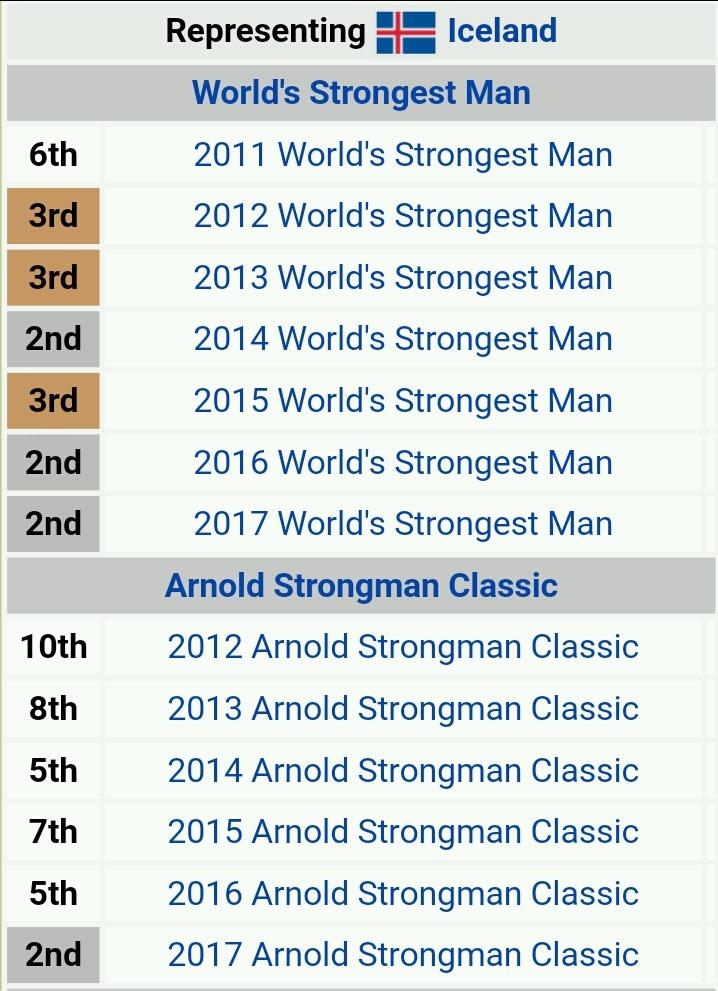Tap the 2014 World's Strongest Man link

pos(403,339)
